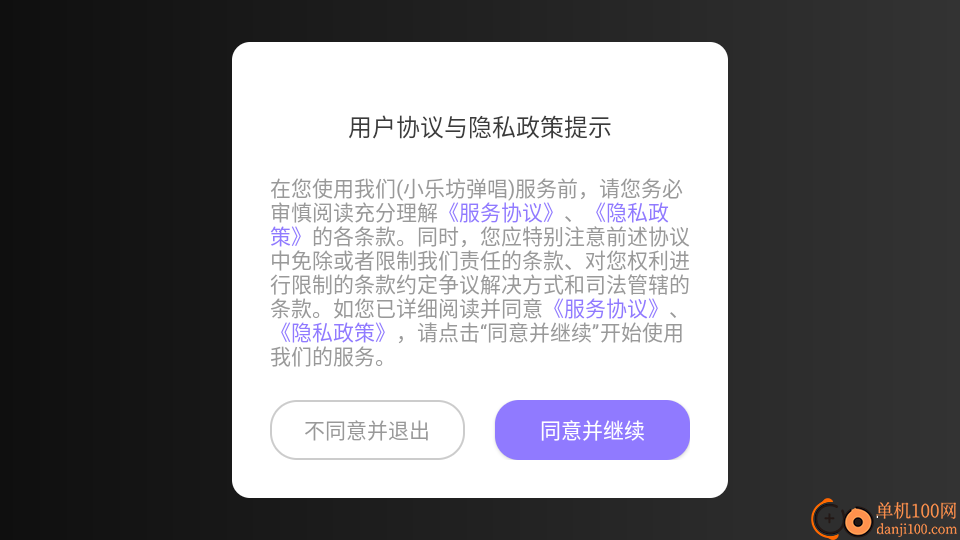Tap the 同意并继续 button
The width and height of the screenshot is (960, 540).
[592, 430]
